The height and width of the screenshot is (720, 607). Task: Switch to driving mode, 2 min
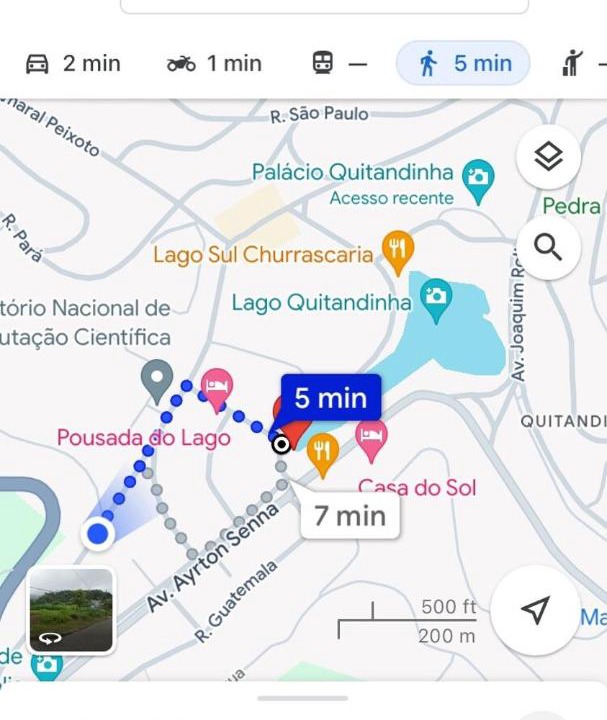(x=72, y=64)
